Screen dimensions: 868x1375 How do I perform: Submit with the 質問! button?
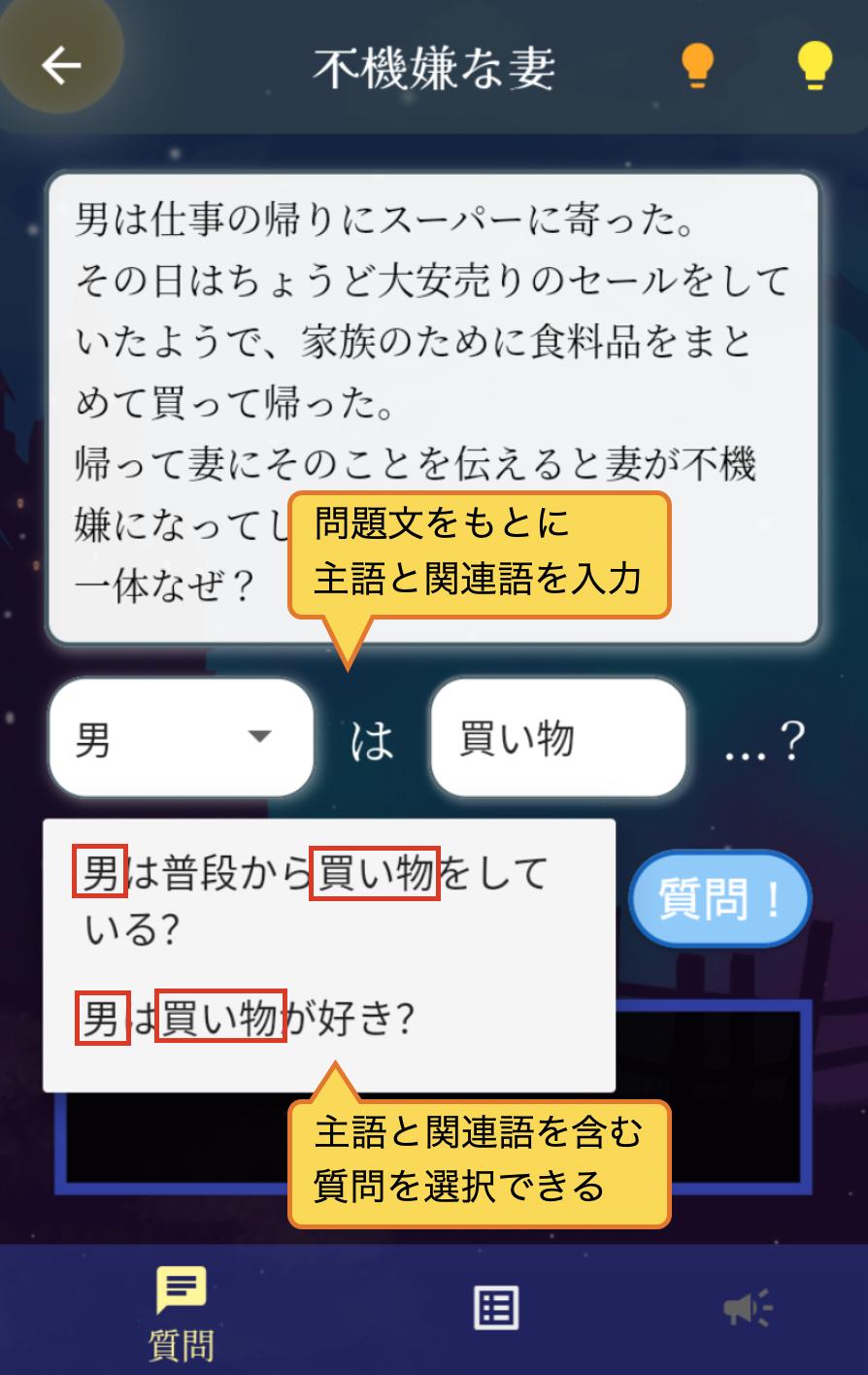[x=719, y=899]
